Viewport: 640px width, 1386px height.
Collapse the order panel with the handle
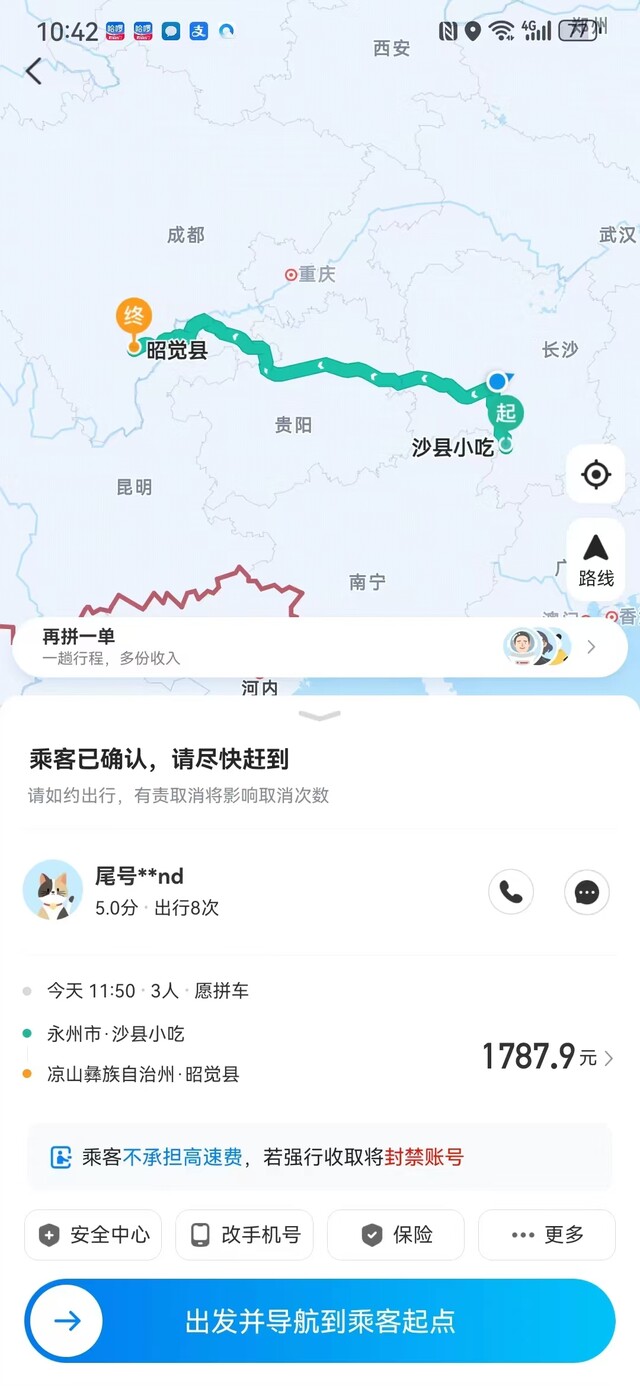[320, 716]
